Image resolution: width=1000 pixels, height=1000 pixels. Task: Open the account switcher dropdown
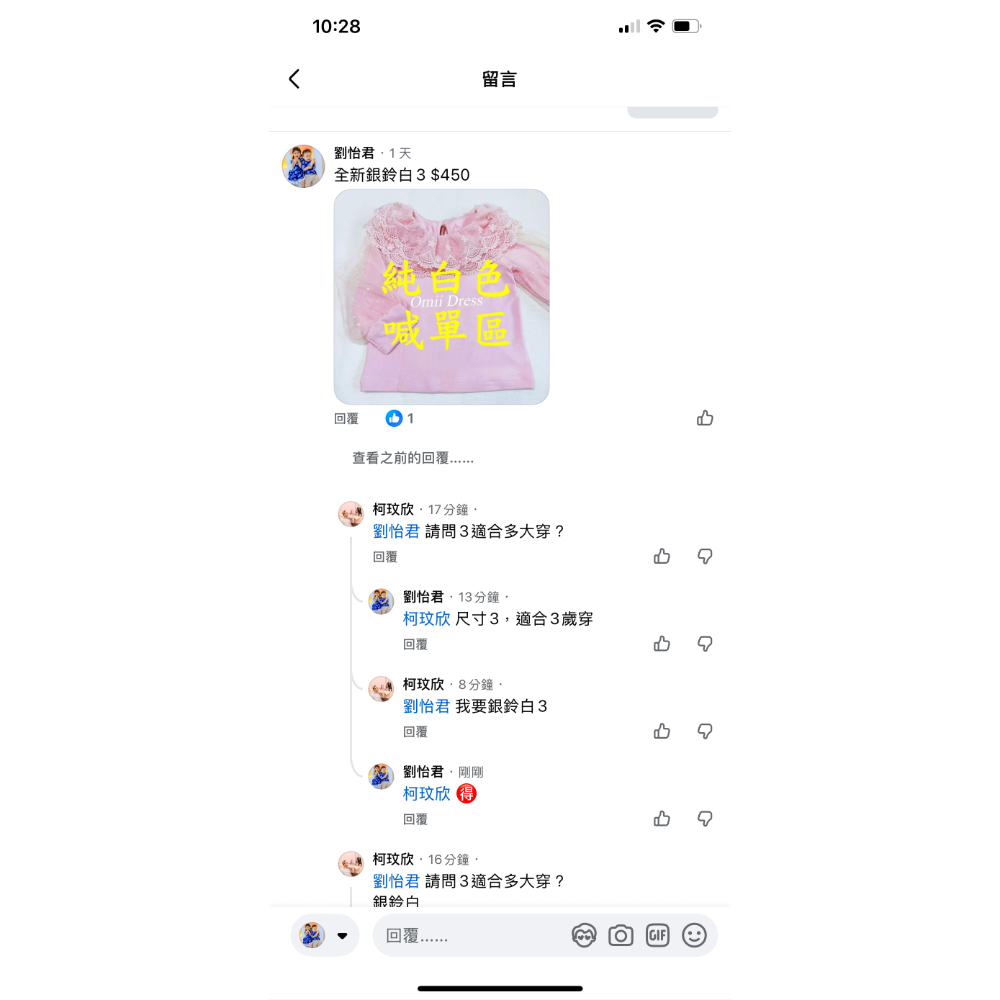(342, 936)
